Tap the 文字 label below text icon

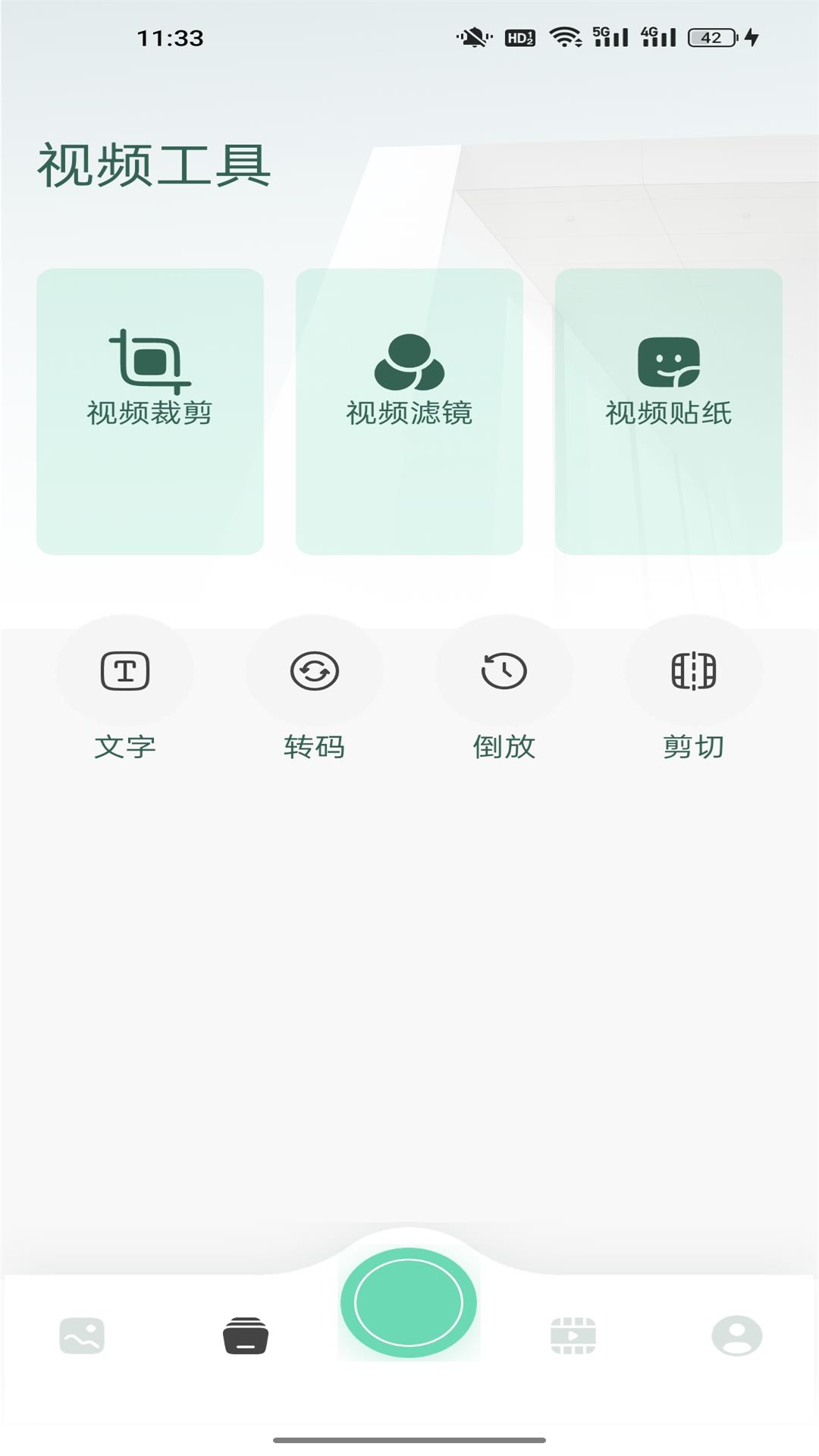[x=126, y=747]
